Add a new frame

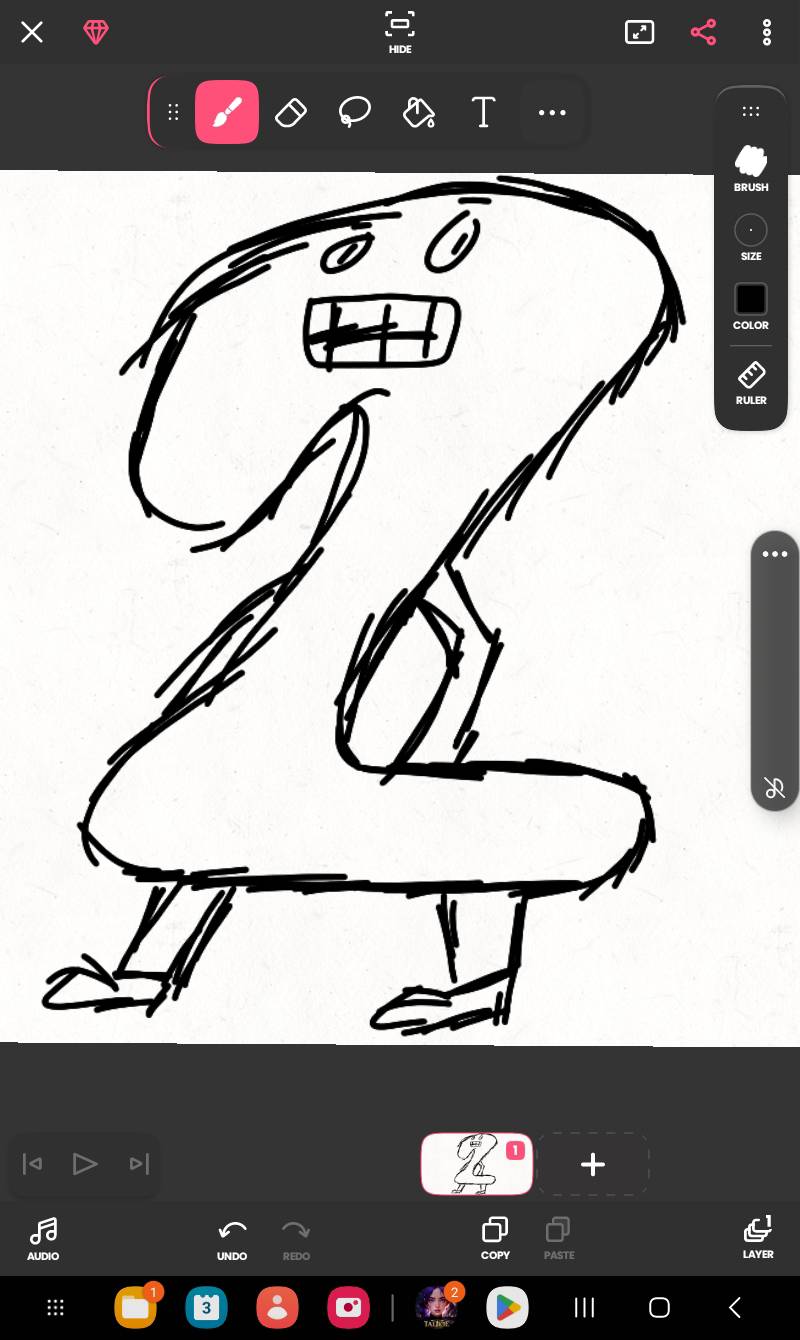point(593,1164)
